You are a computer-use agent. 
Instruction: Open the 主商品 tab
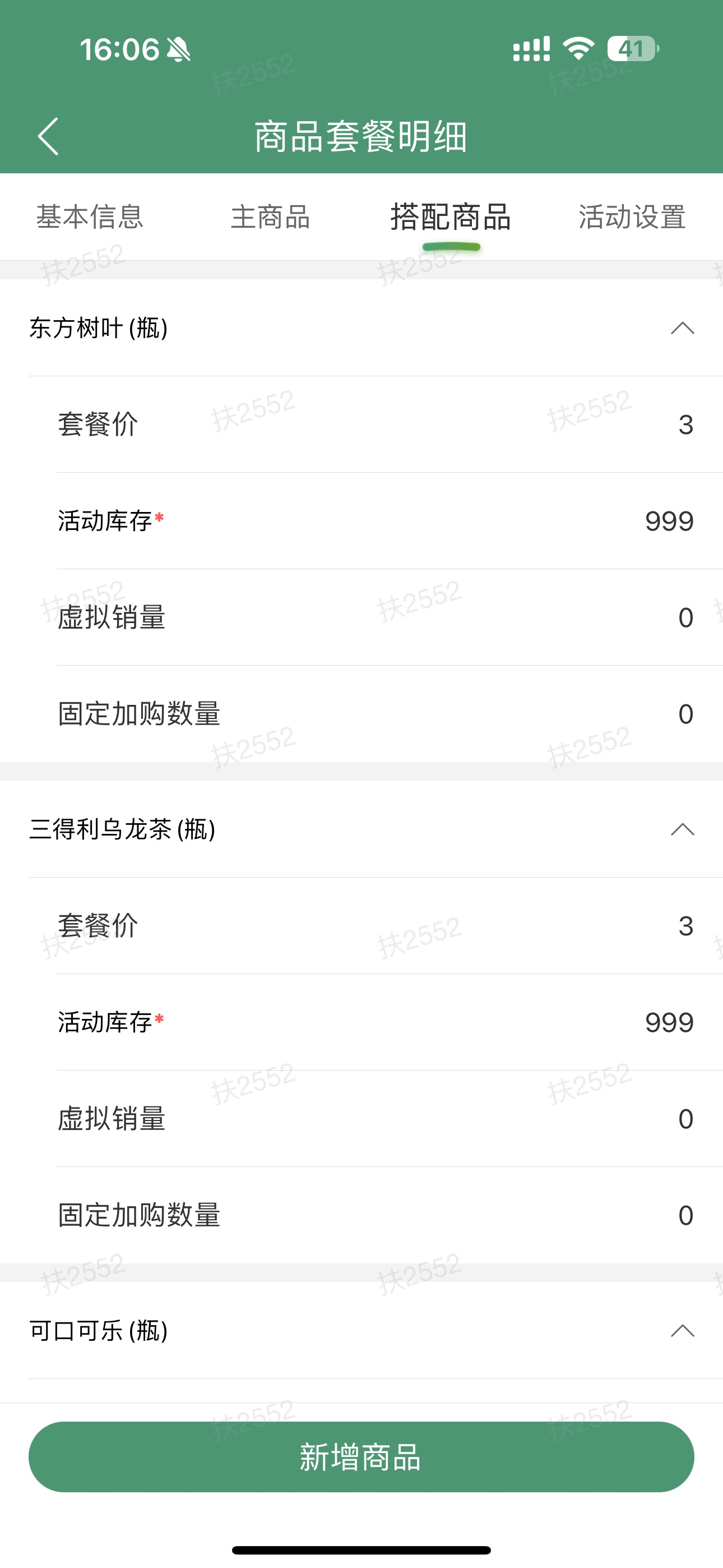click(x=271, y=216)
